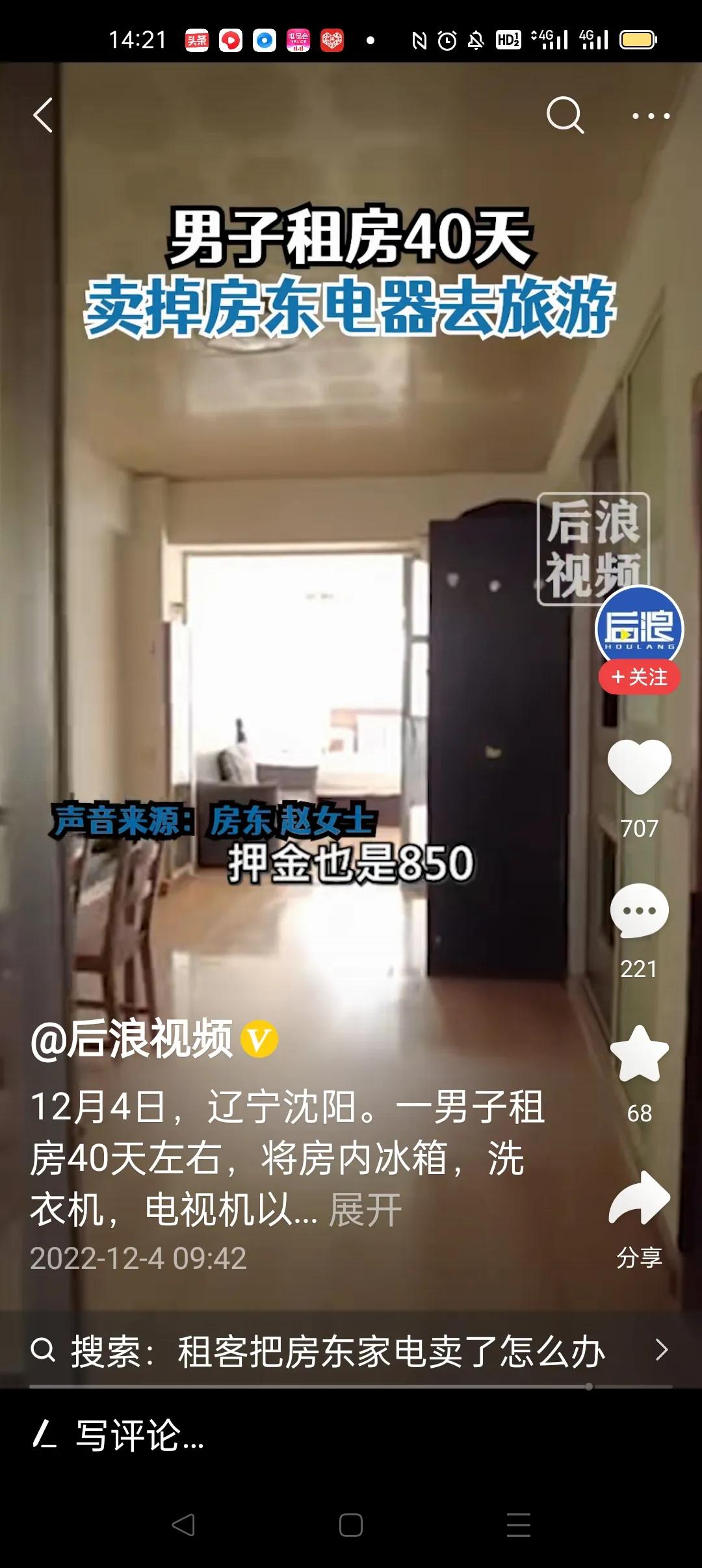Tap the system back triangle
702x1568 pixels.
point(183,1525)
